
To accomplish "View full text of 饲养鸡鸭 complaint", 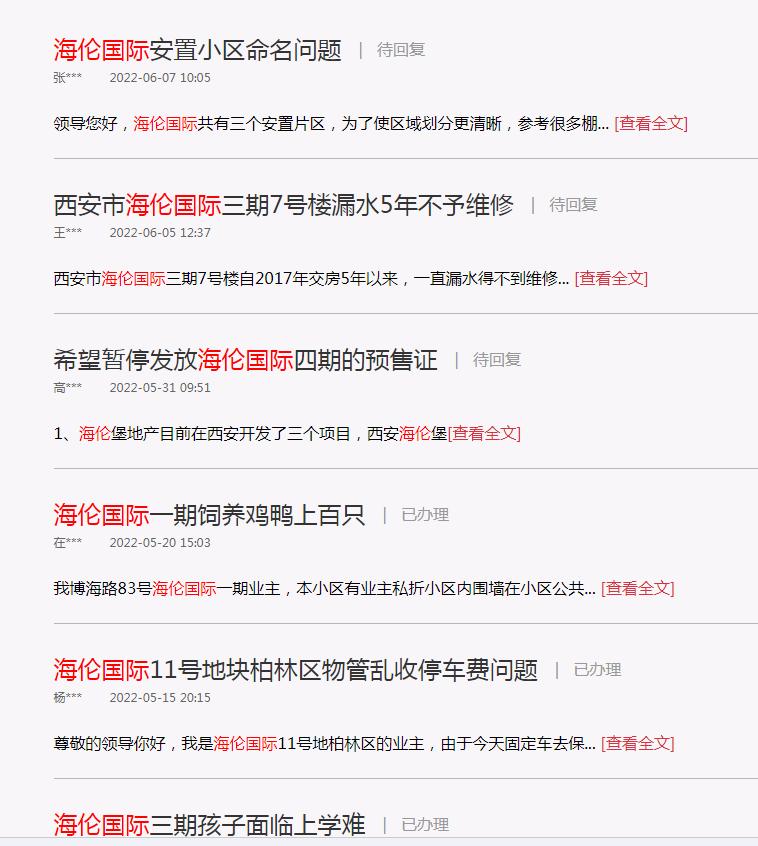I will point(638,588).
